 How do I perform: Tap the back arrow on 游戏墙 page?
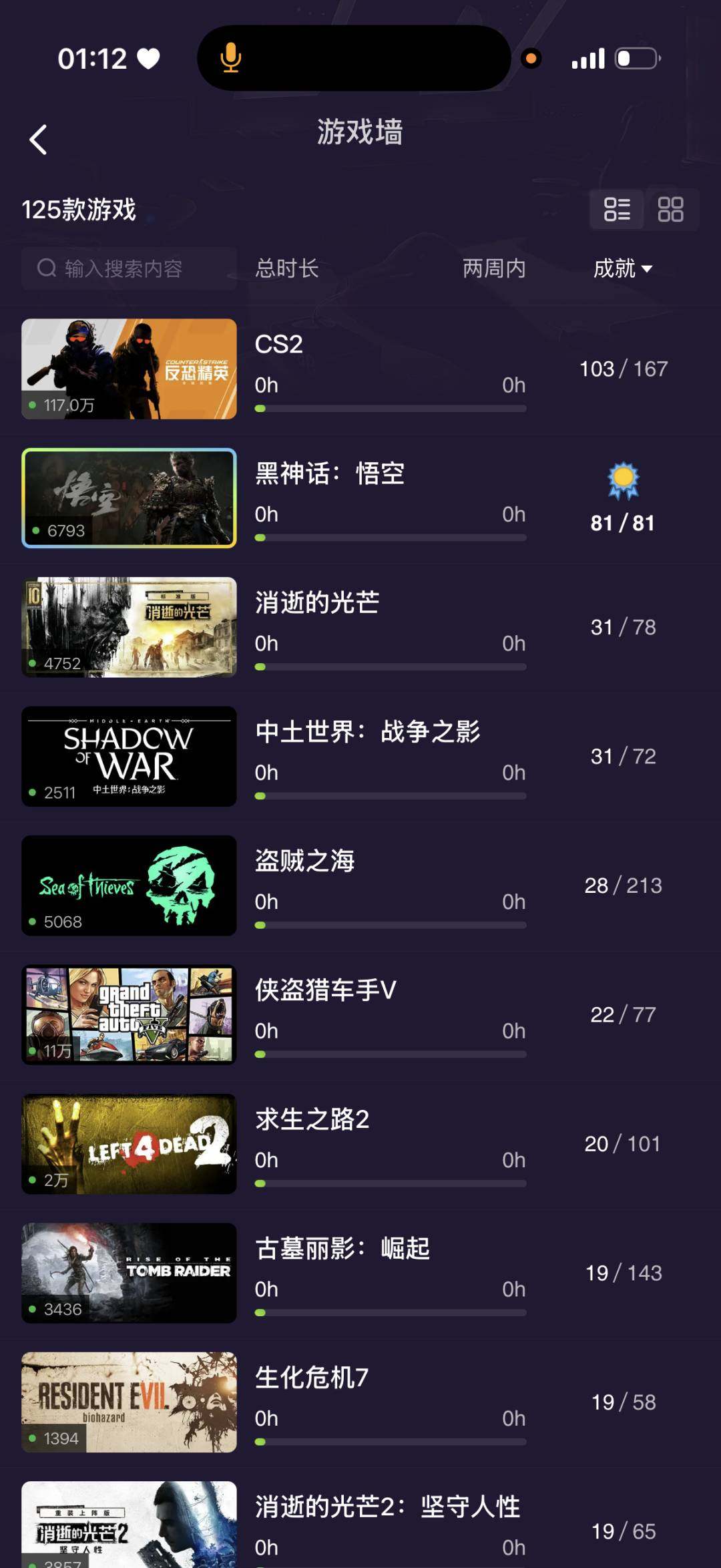[38, 140]
